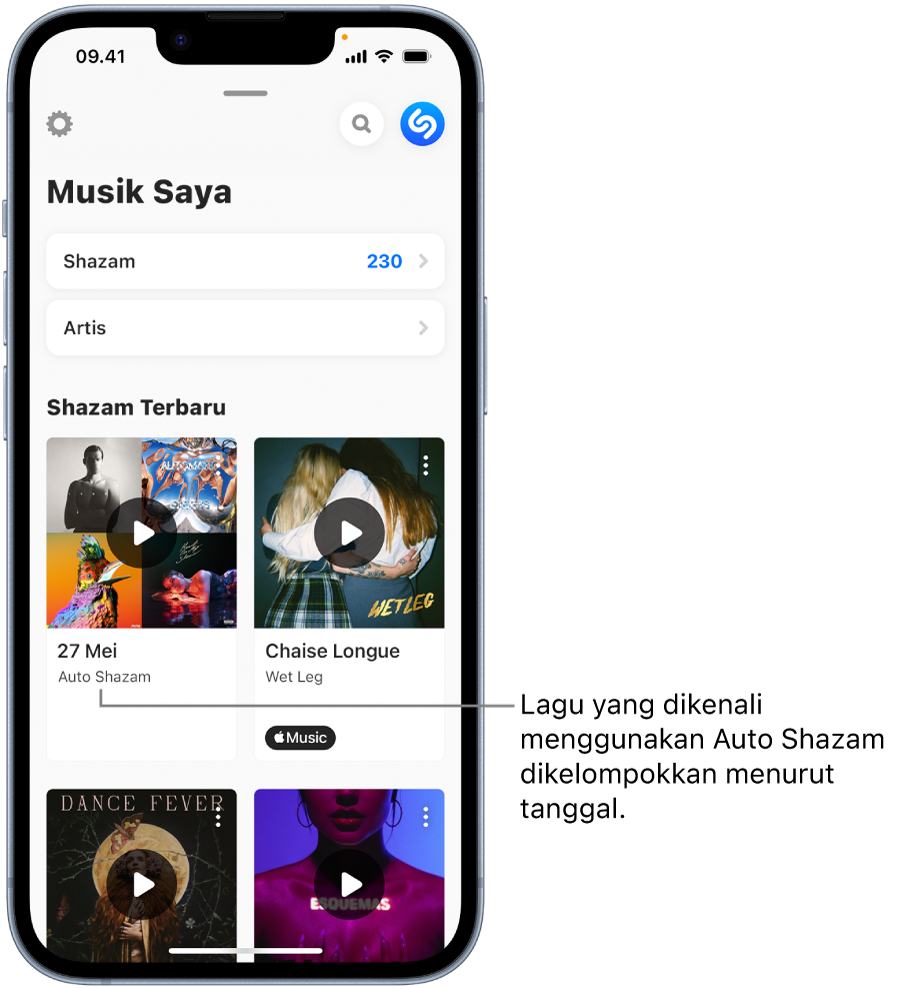902x988 pixels.
Task: Open the settings gear
Action: click(60, 125)
